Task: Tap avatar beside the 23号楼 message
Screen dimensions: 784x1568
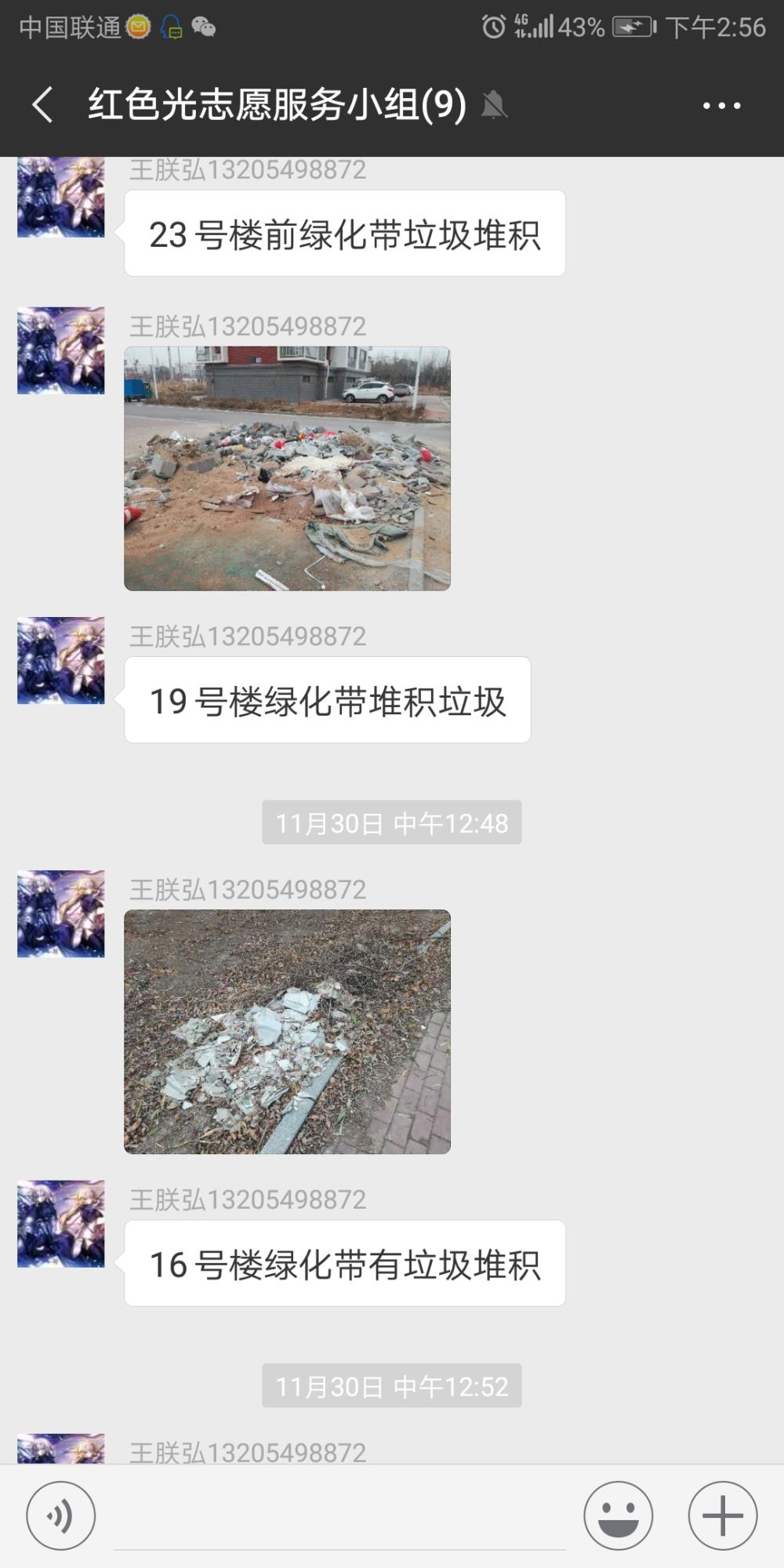Action: pyautogui.click(x=61, y=197)
